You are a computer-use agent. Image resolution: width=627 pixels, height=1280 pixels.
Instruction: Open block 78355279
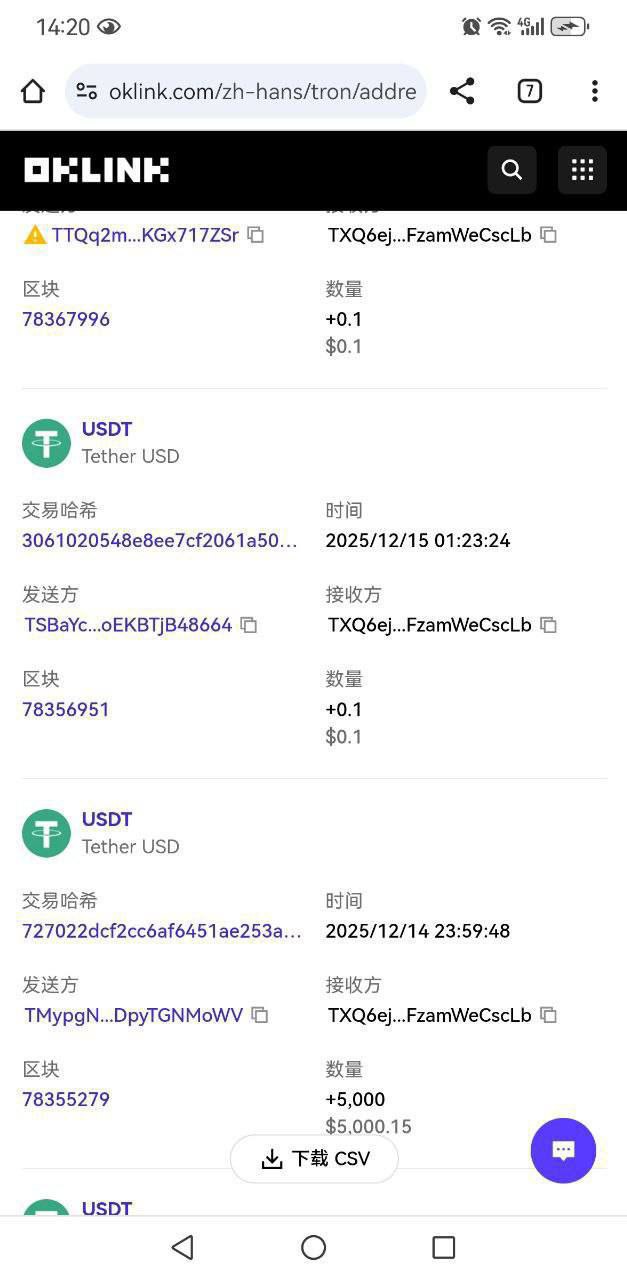tap(66, 1099)
